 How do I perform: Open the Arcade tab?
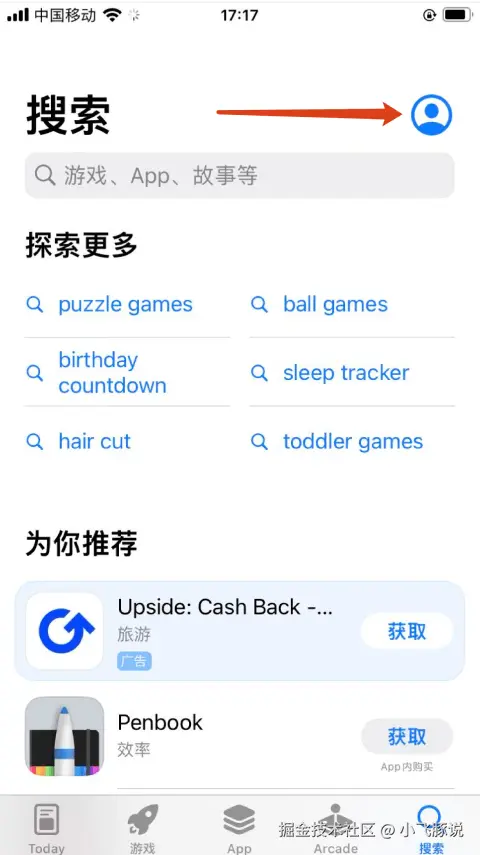[335, 828]
